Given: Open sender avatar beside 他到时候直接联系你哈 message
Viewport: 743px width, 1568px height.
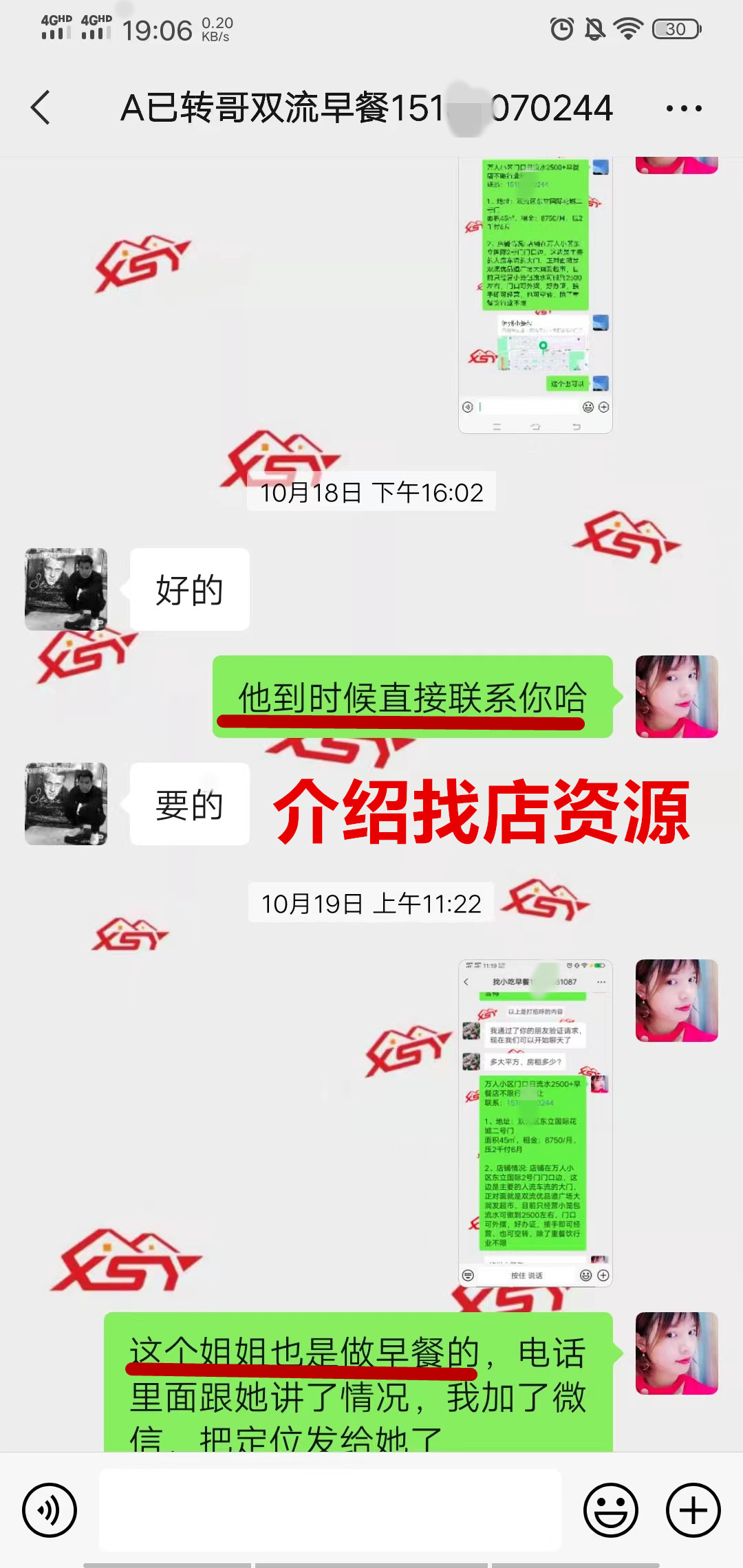Looking at the screenshot, I should [x=676, y=697].
